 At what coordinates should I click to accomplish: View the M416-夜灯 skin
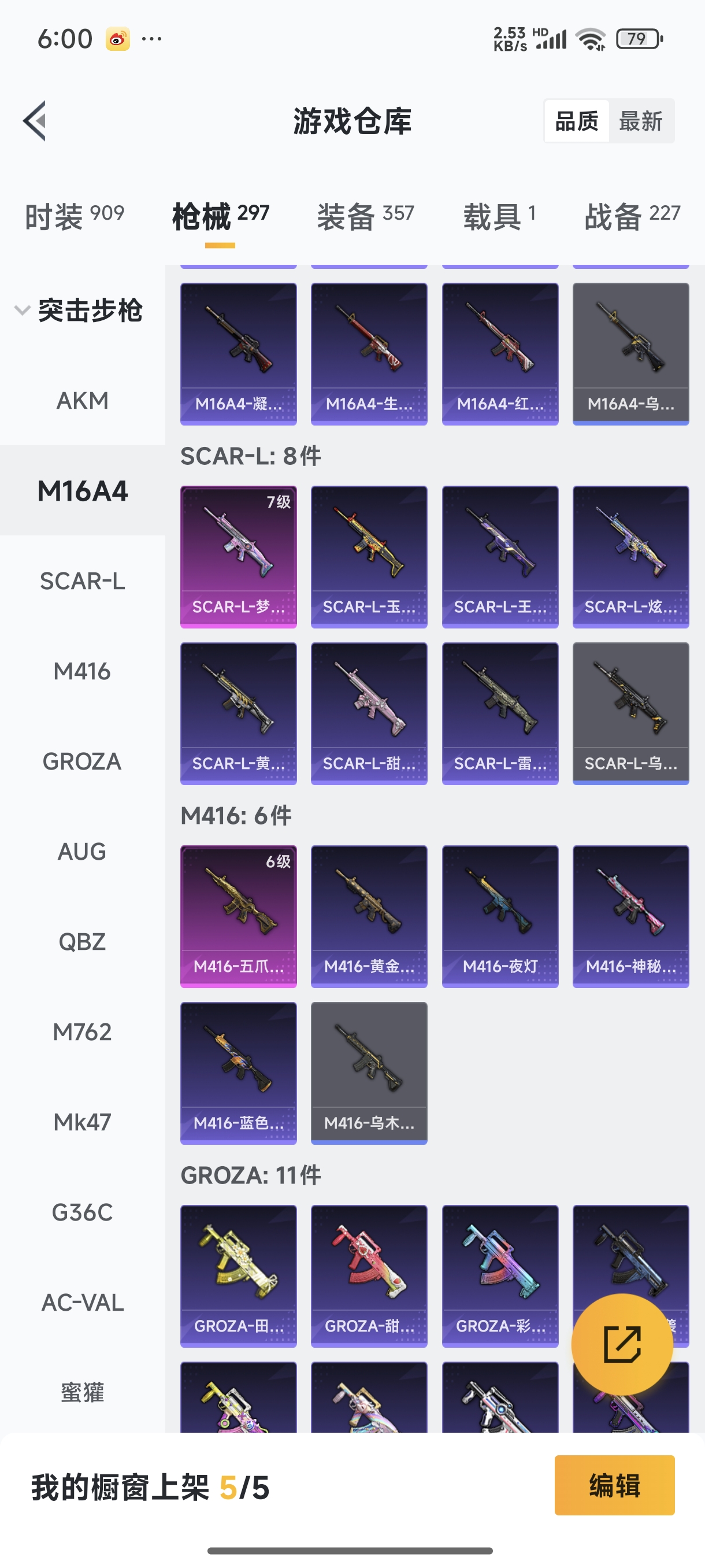coord(500,915)
